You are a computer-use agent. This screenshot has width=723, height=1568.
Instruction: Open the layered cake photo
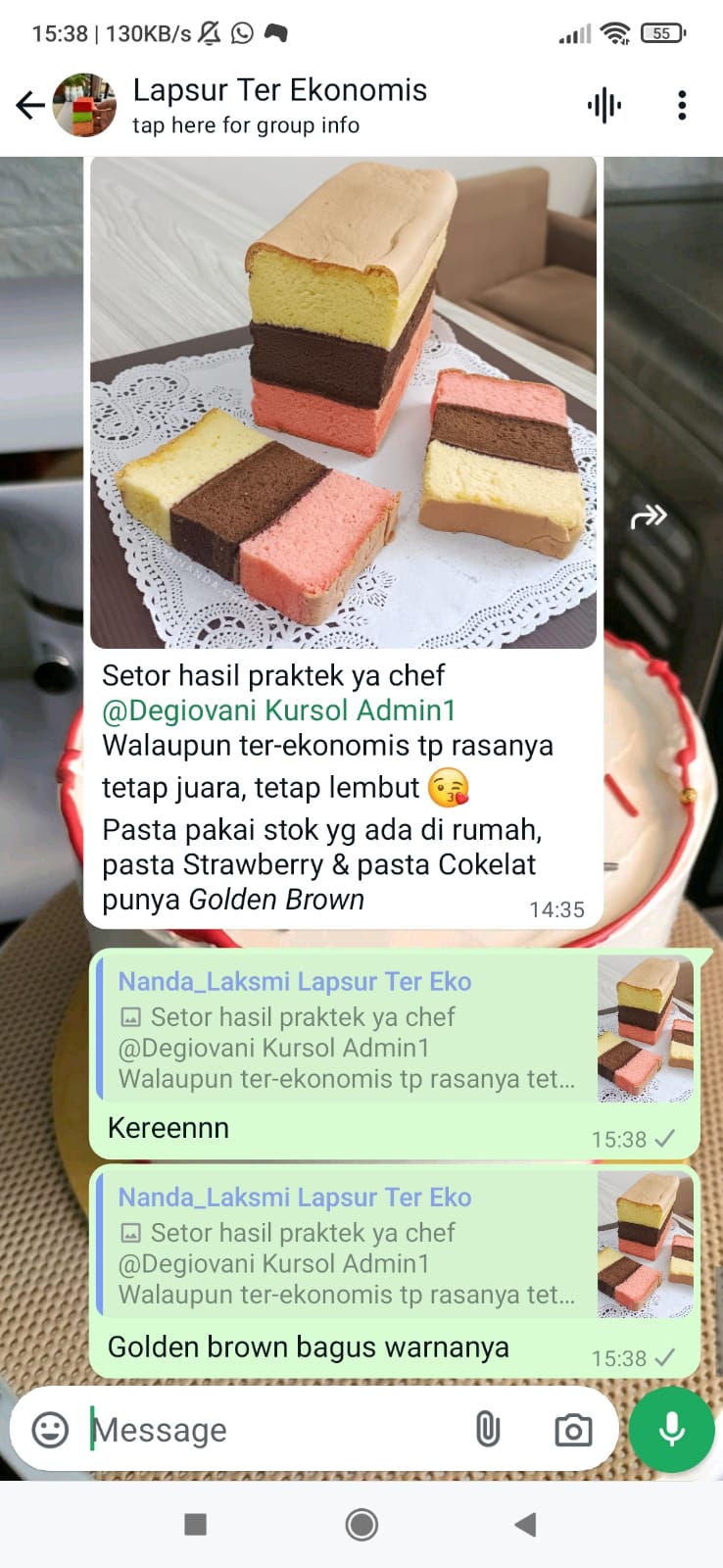[x=343, y=402]
